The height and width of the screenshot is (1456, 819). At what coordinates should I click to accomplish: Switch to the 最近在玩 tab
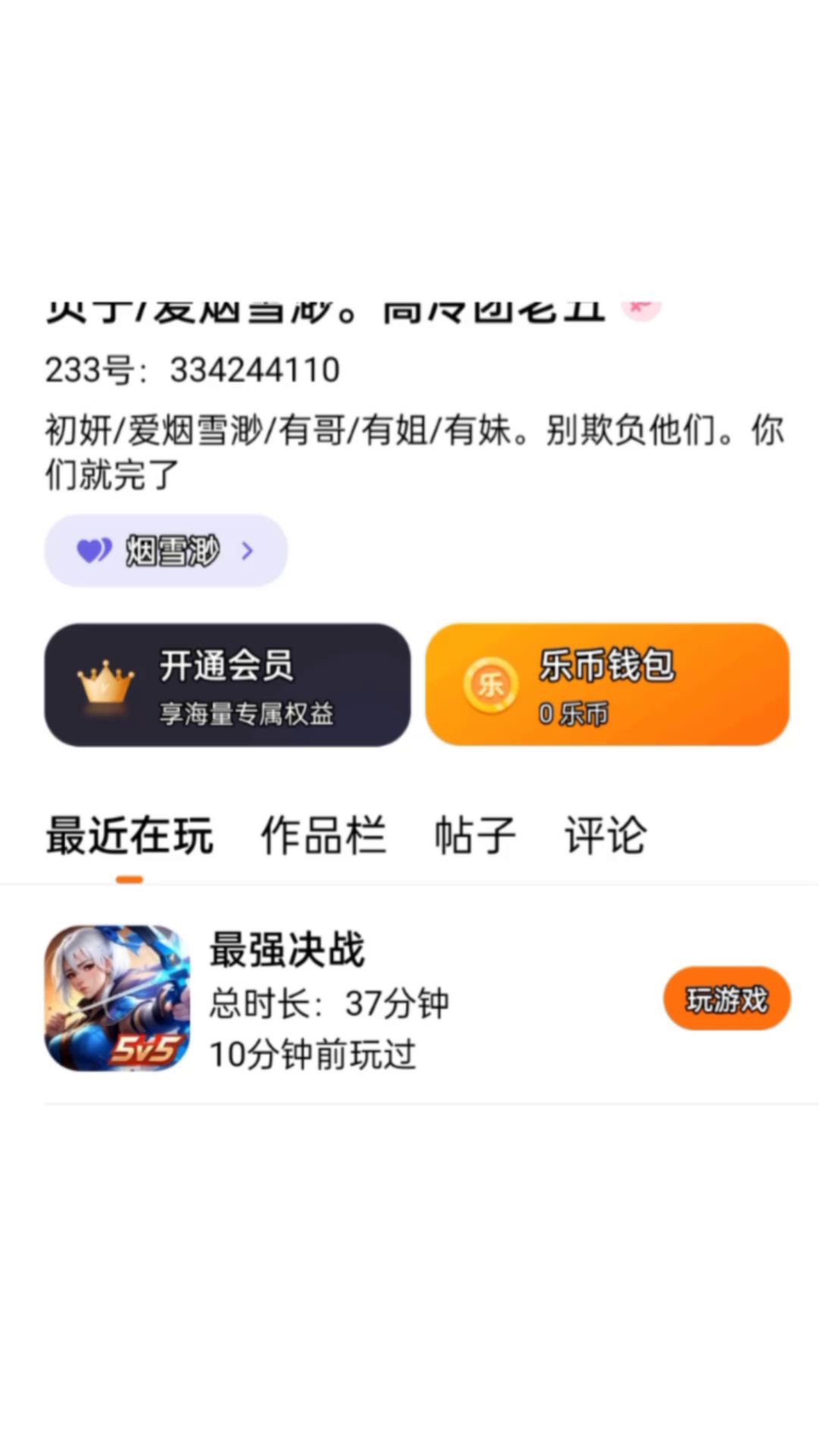coord(129,836)
